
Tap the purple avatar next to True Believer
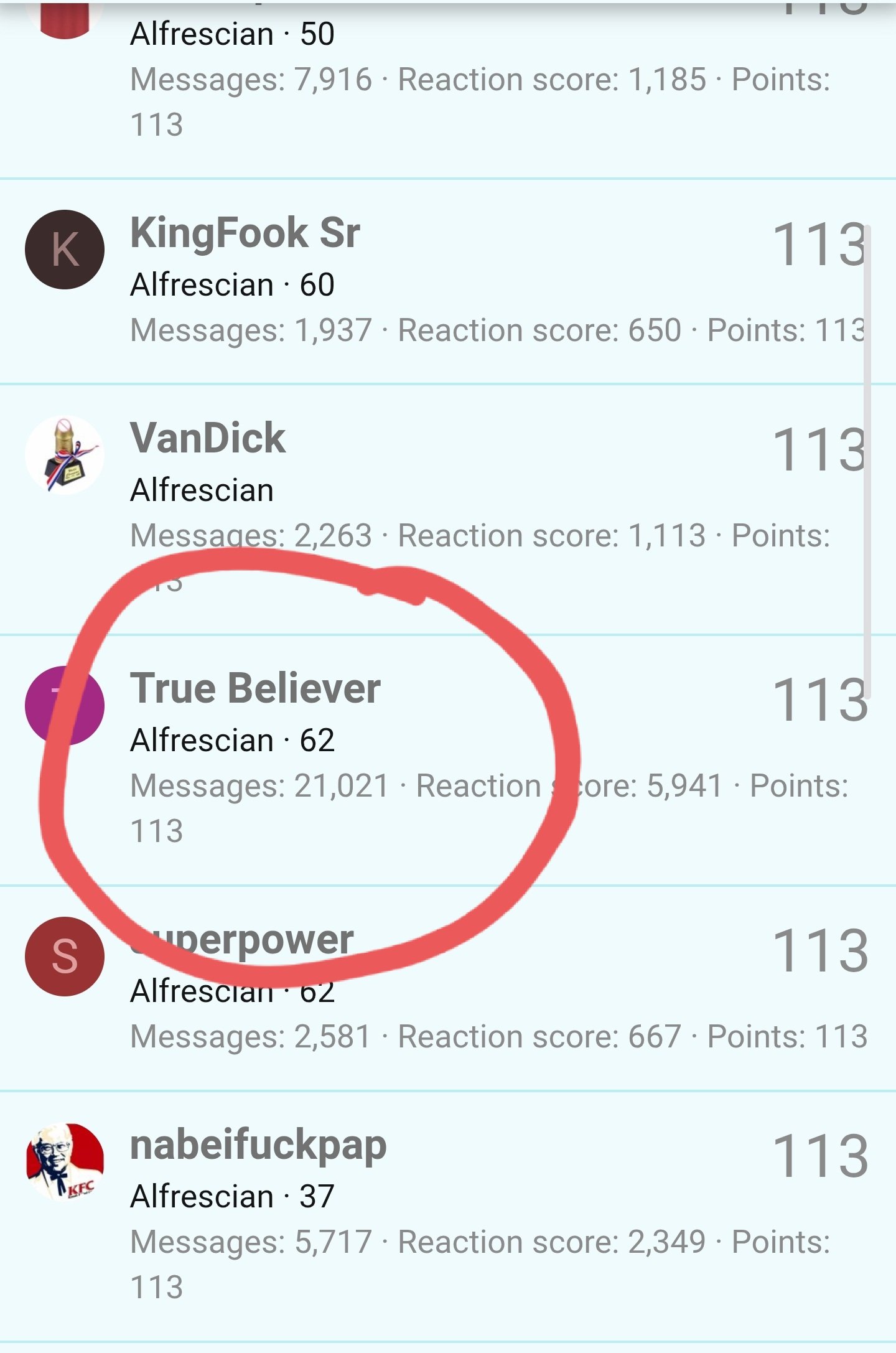pyautogui.click(x=65, y=705)
